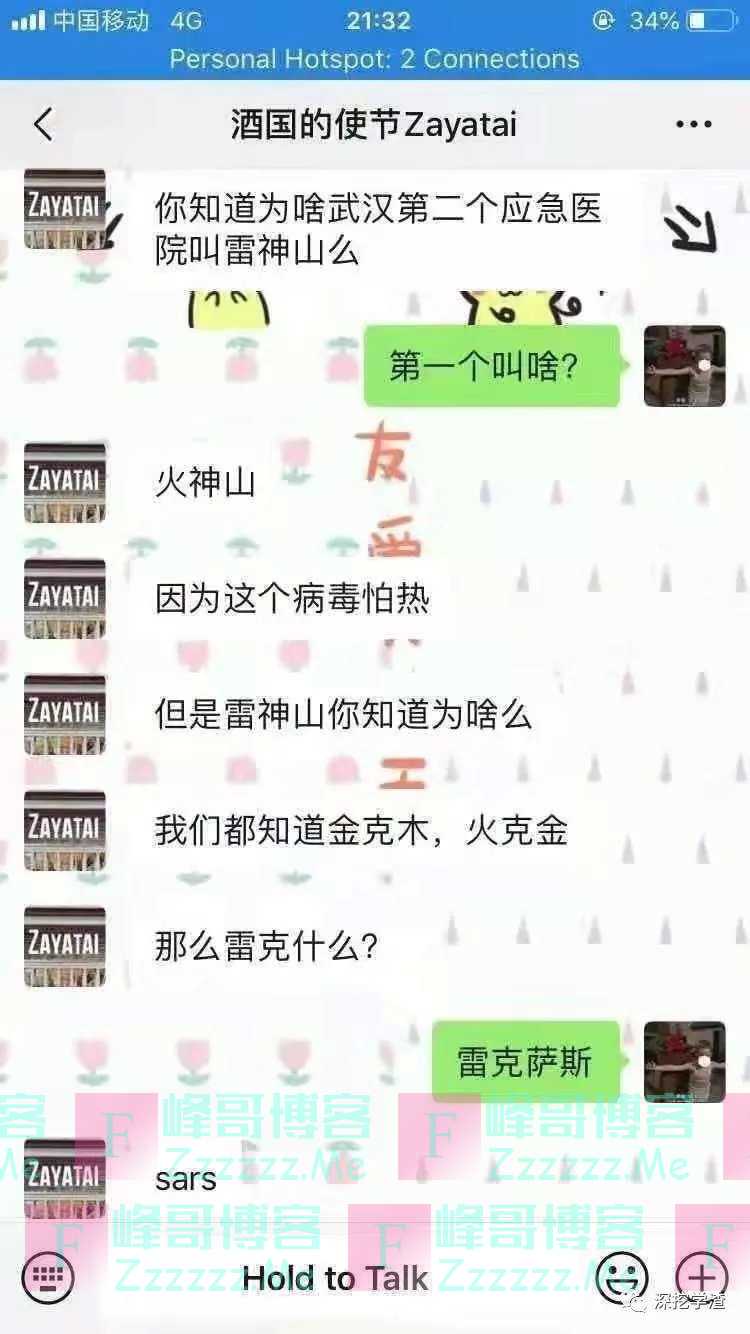Open own avatar beside 雷克萨斯 message
750x1334 pixels.
[684, 1062]
